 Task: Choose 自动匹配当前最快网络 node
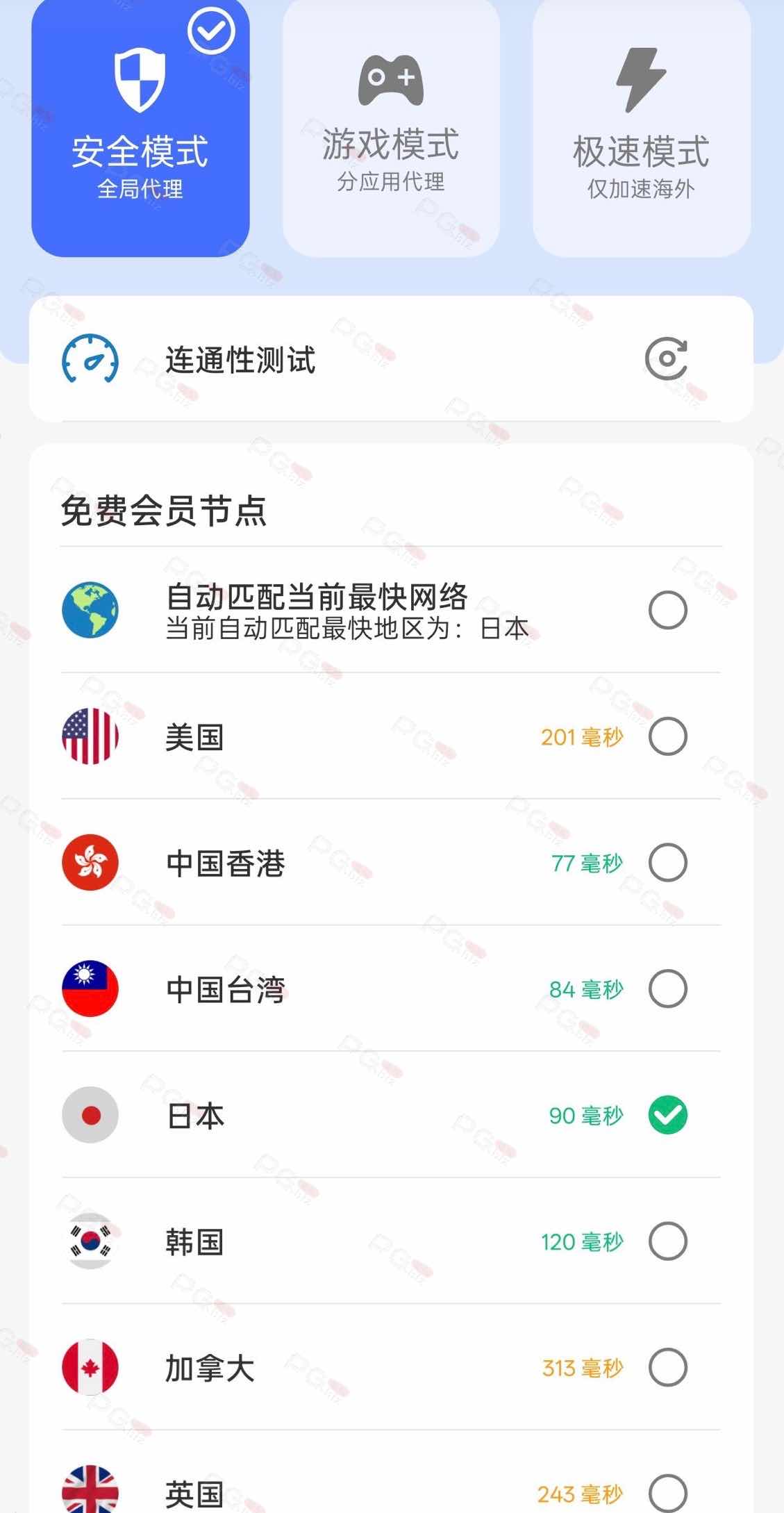coord(667,610)
